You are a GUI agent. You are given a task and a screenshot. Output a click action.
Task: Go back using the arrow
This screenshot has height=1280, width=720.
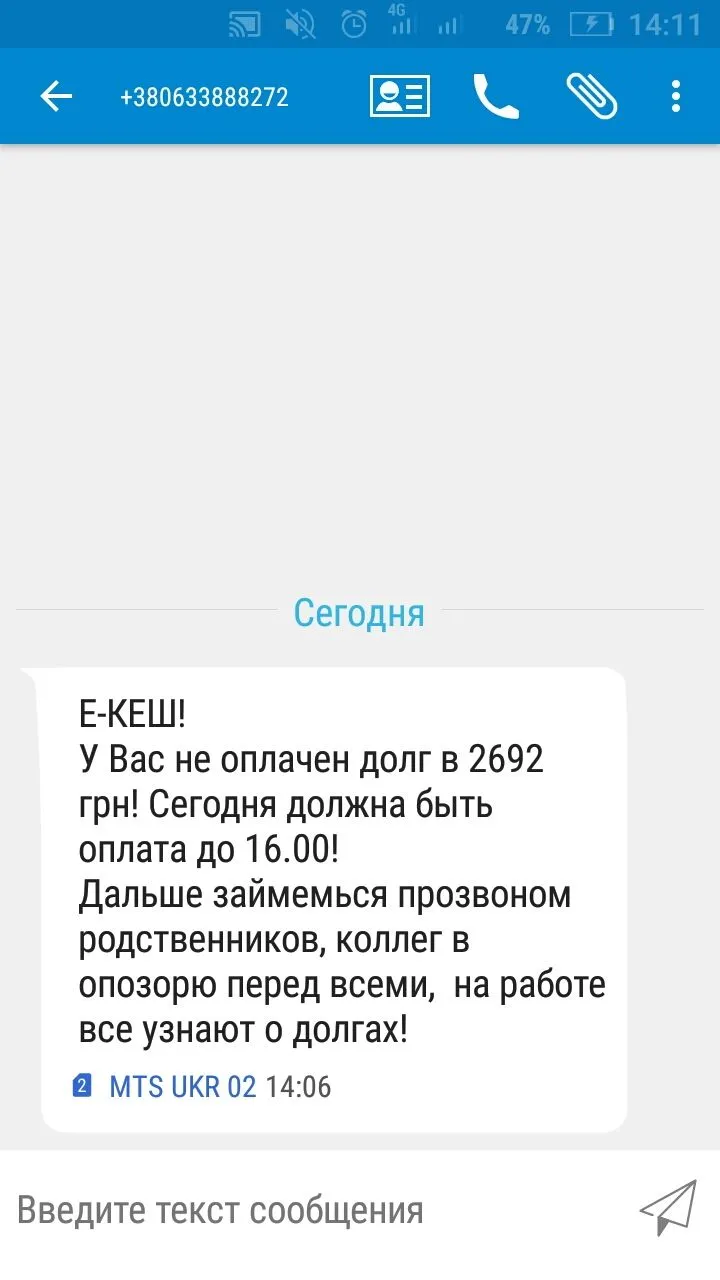pyautogui.click(x=57, y=97)
